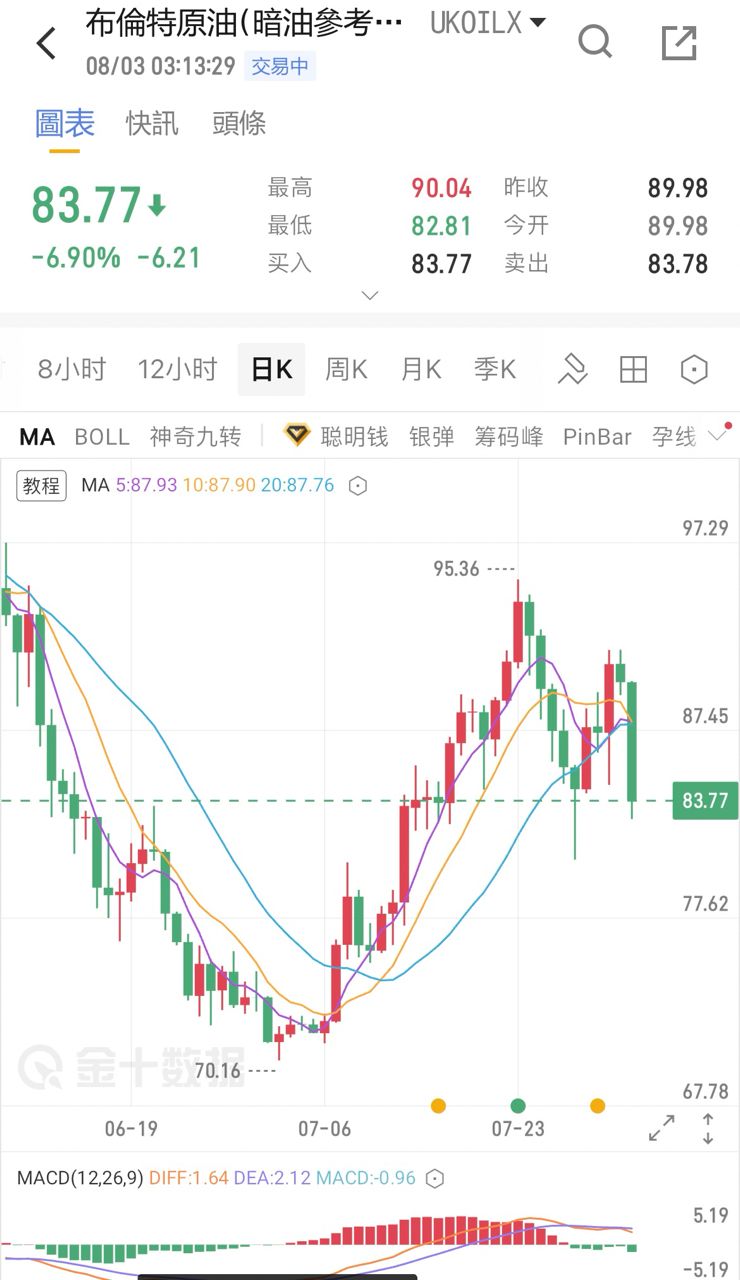Choose the BOLL indicator
The width and height of the screenshot is (740, 1280).
[102, 437]
